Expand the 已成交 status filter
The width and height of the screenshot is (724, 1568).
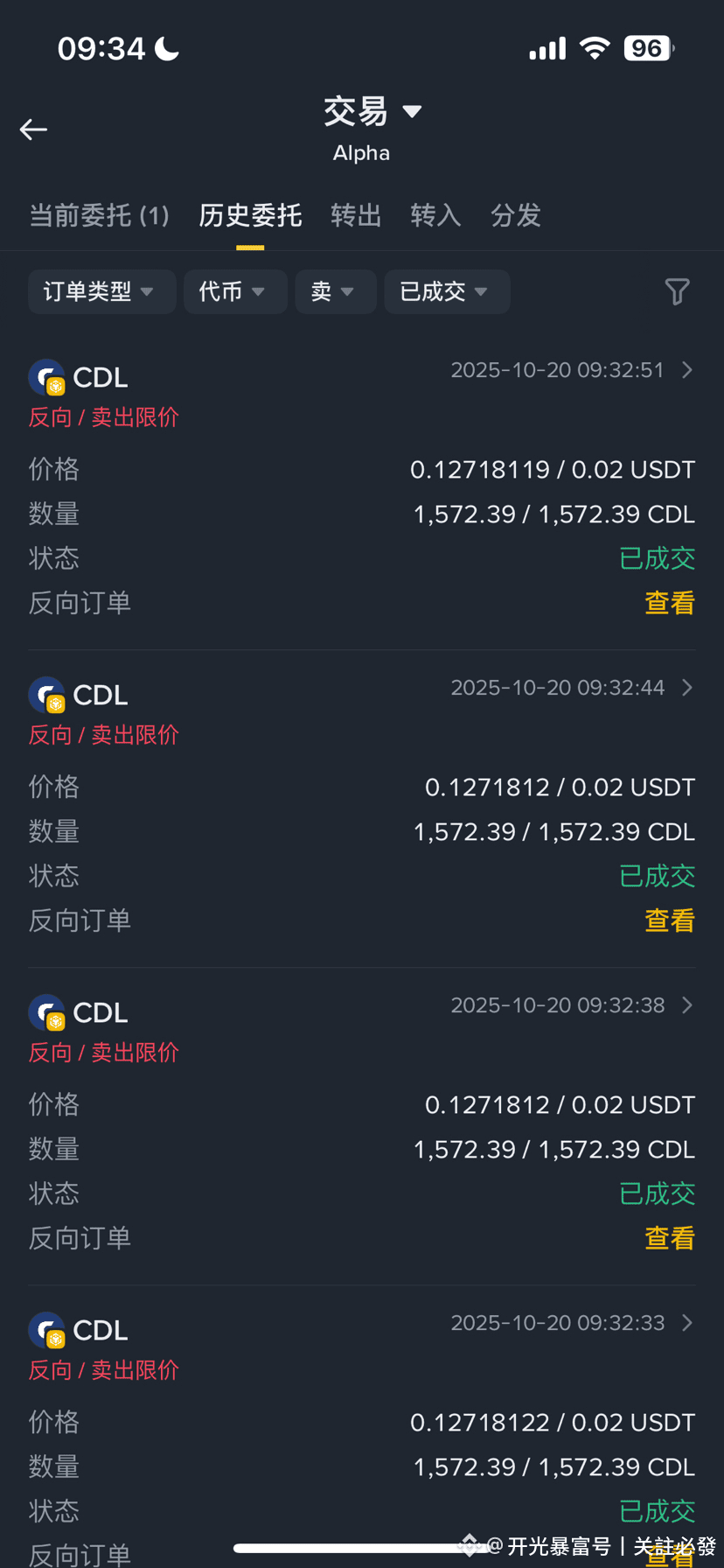click(446, 291)
